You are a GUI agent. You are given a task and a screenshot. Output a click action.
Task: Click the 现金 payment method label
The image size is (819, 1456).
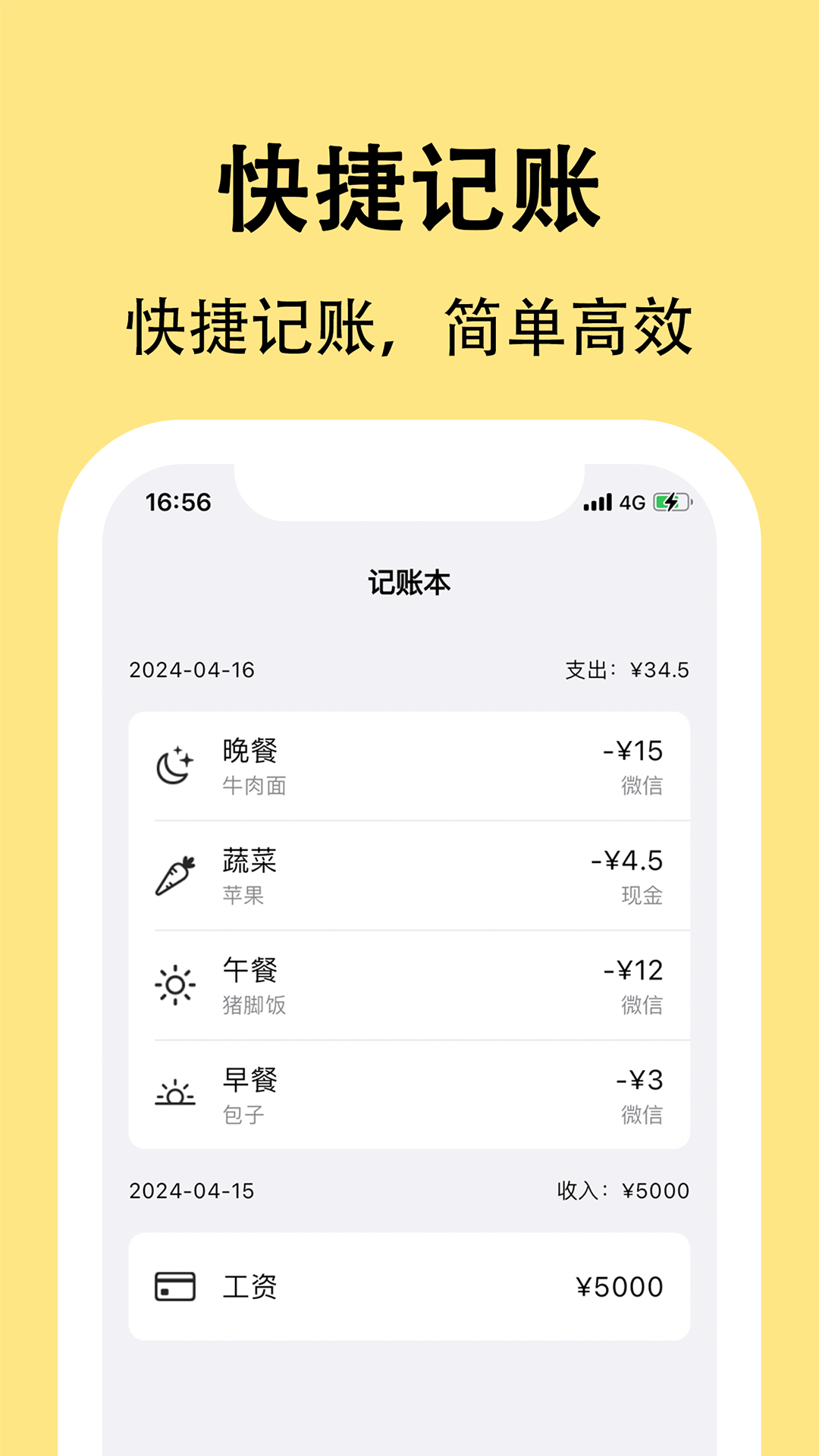pos(645,897)
